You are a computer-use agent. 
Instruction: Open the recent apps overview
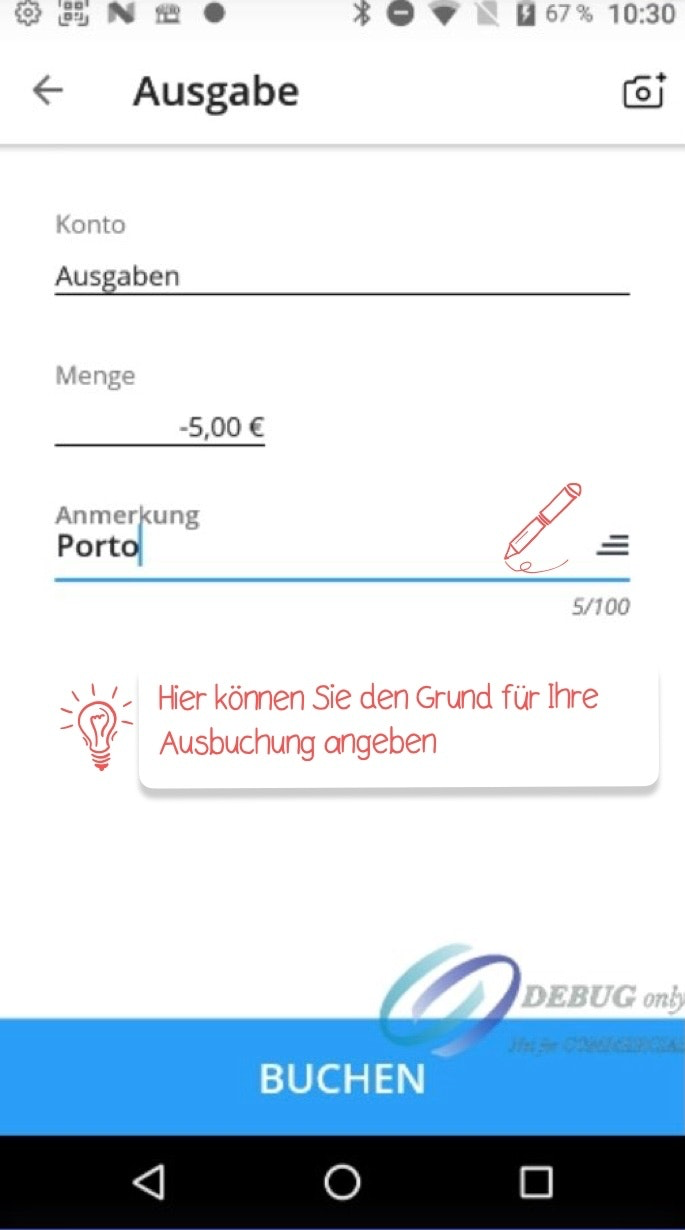coord(536,1183)
